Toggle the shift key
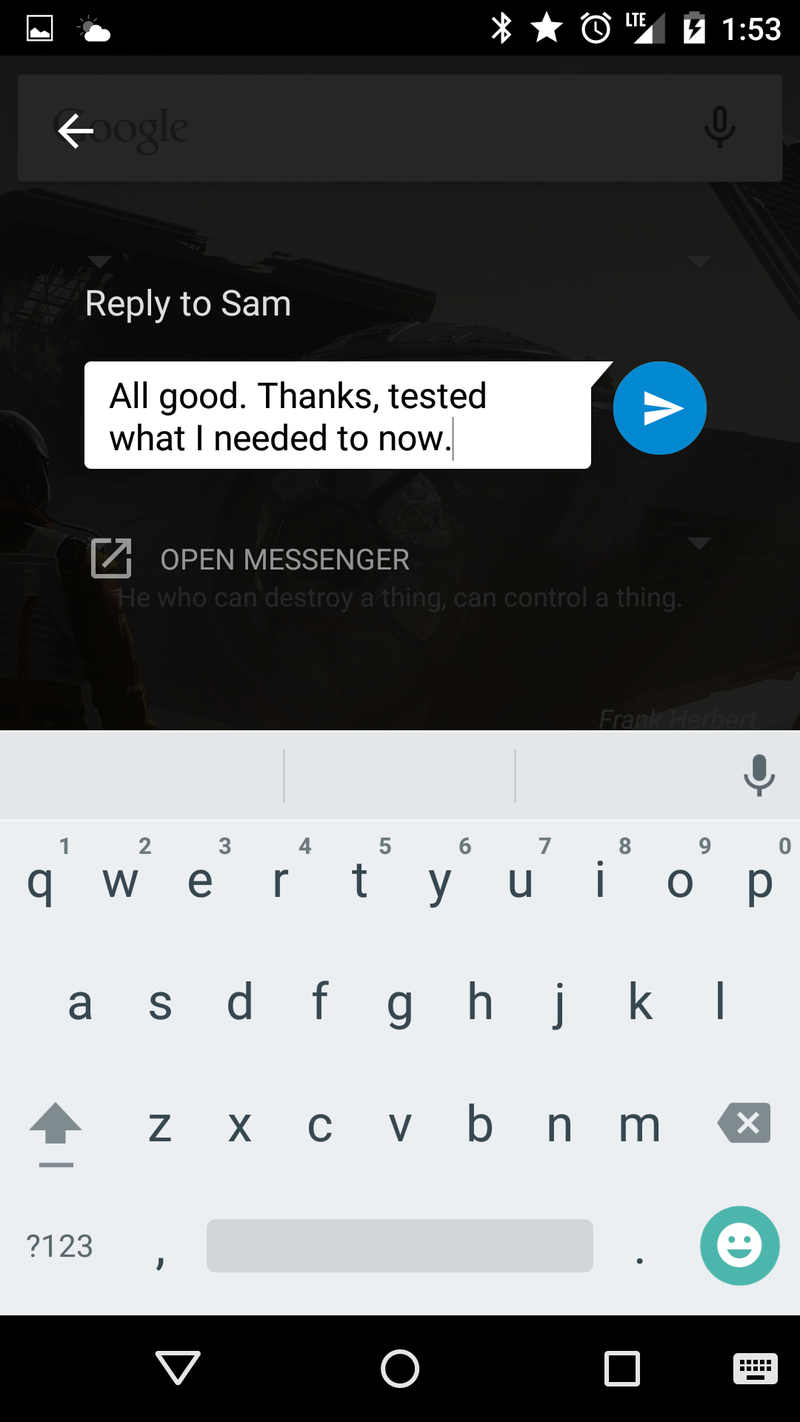Image resolution: width=800 pixels, height=1422 pixels. [x=56, y=1131]
